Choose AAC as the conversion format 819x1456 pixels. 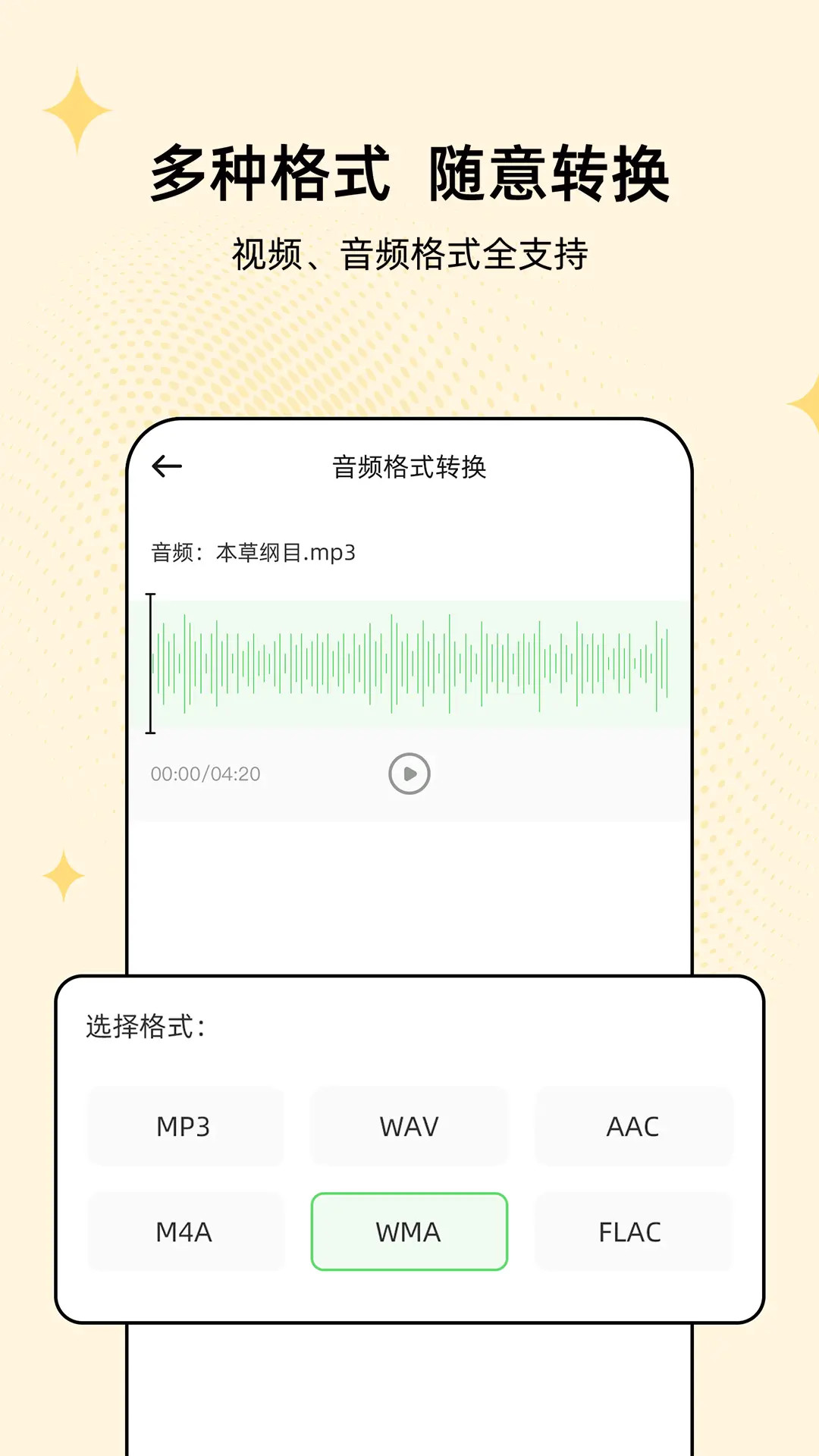point(633,1125)
